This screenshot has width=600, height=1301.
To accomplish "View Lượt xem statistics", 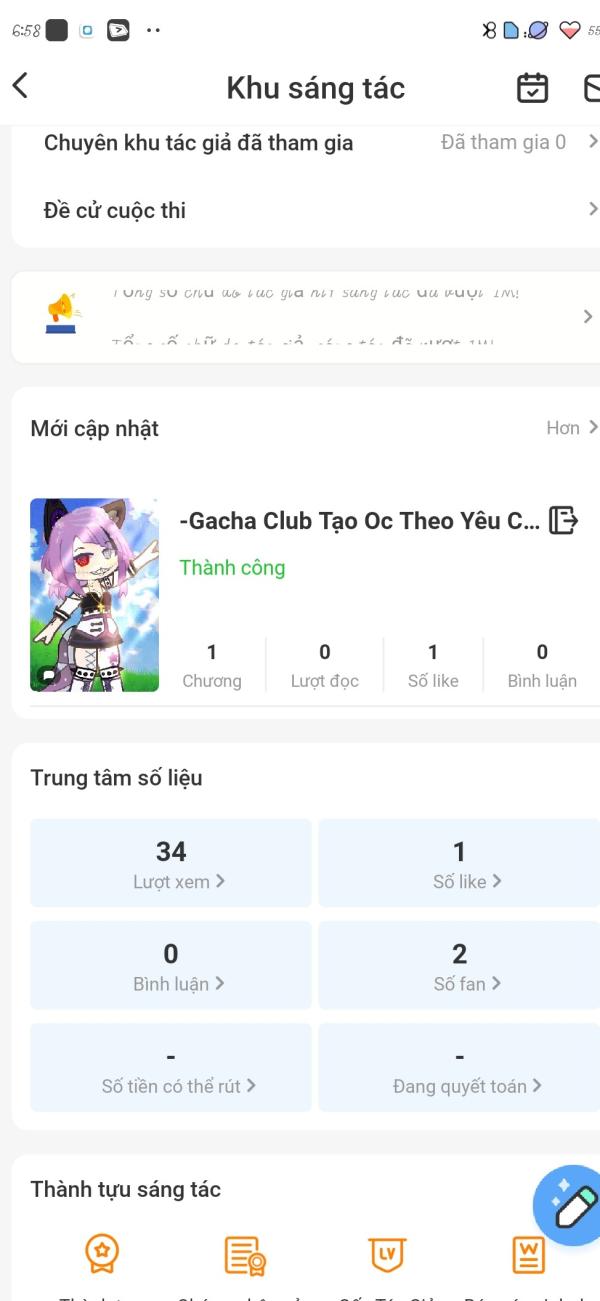I will (171, 863).
